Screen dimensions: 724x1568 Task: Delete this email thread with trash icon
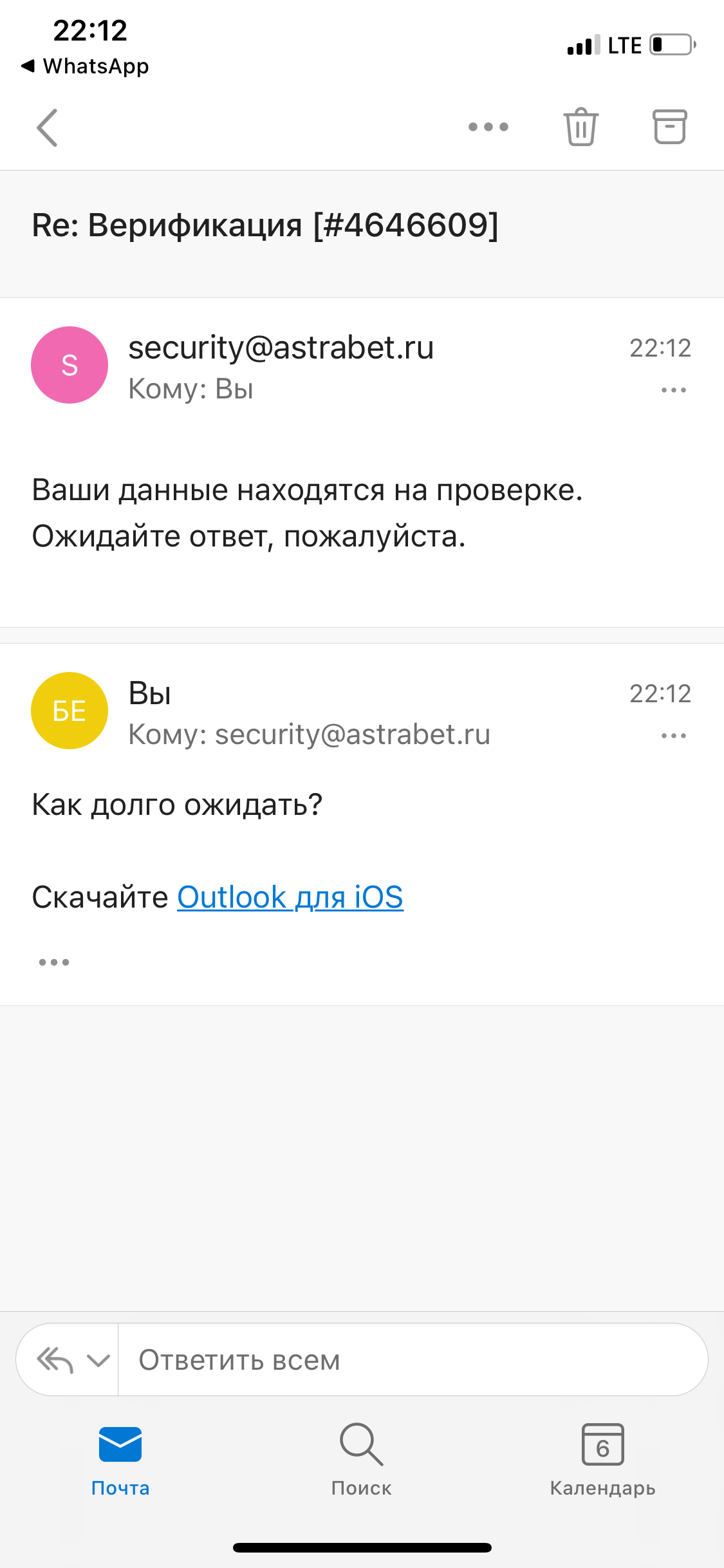(580, 127)
